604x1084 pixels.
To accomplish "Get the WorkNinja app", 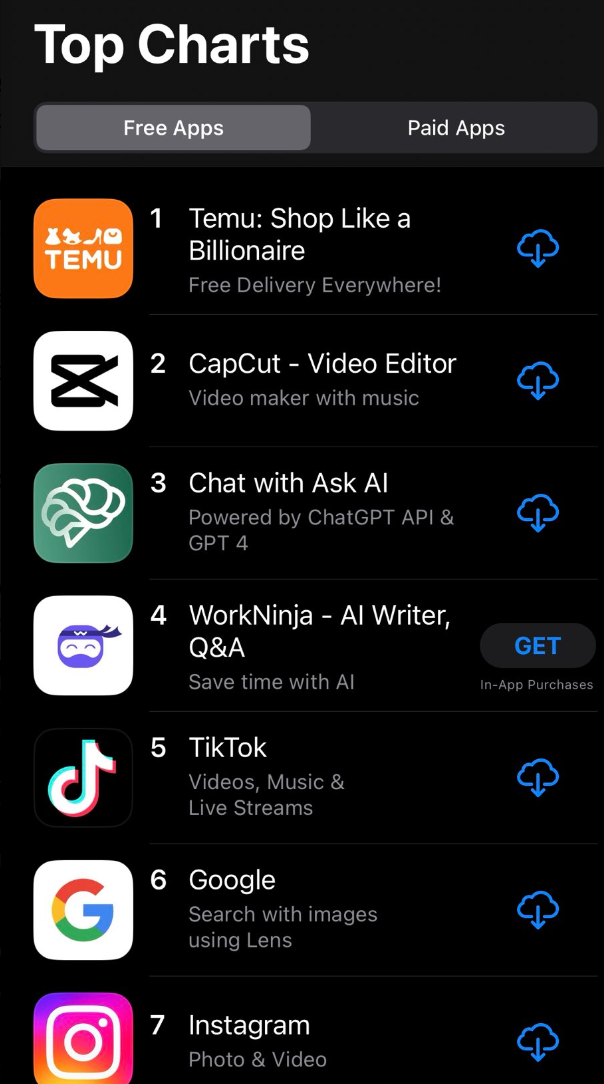I will click(537, 646).
